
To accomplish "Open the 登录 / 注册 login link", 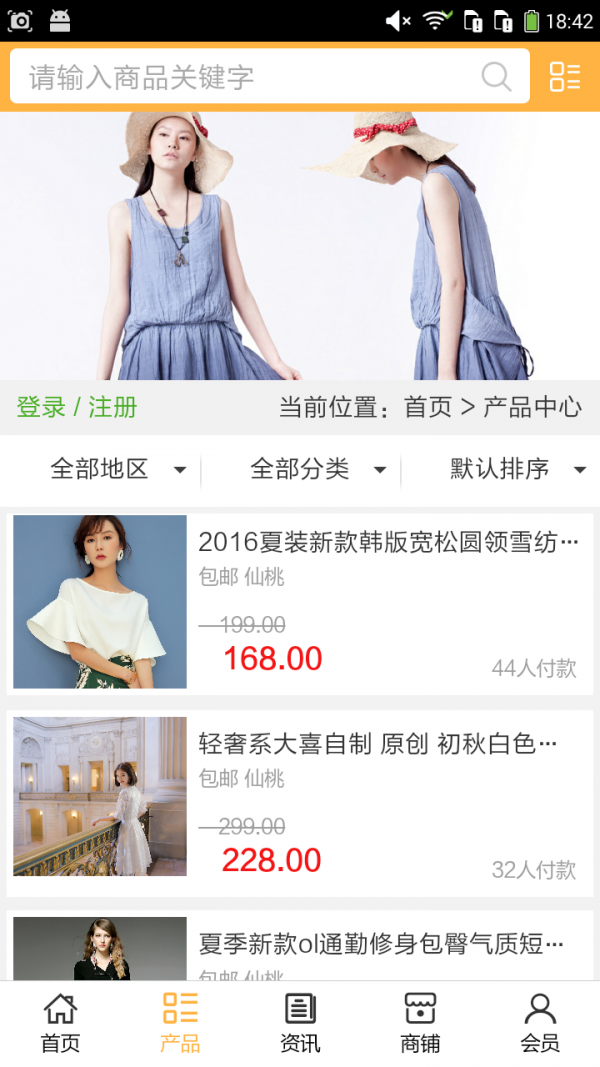I will point(77,408).
